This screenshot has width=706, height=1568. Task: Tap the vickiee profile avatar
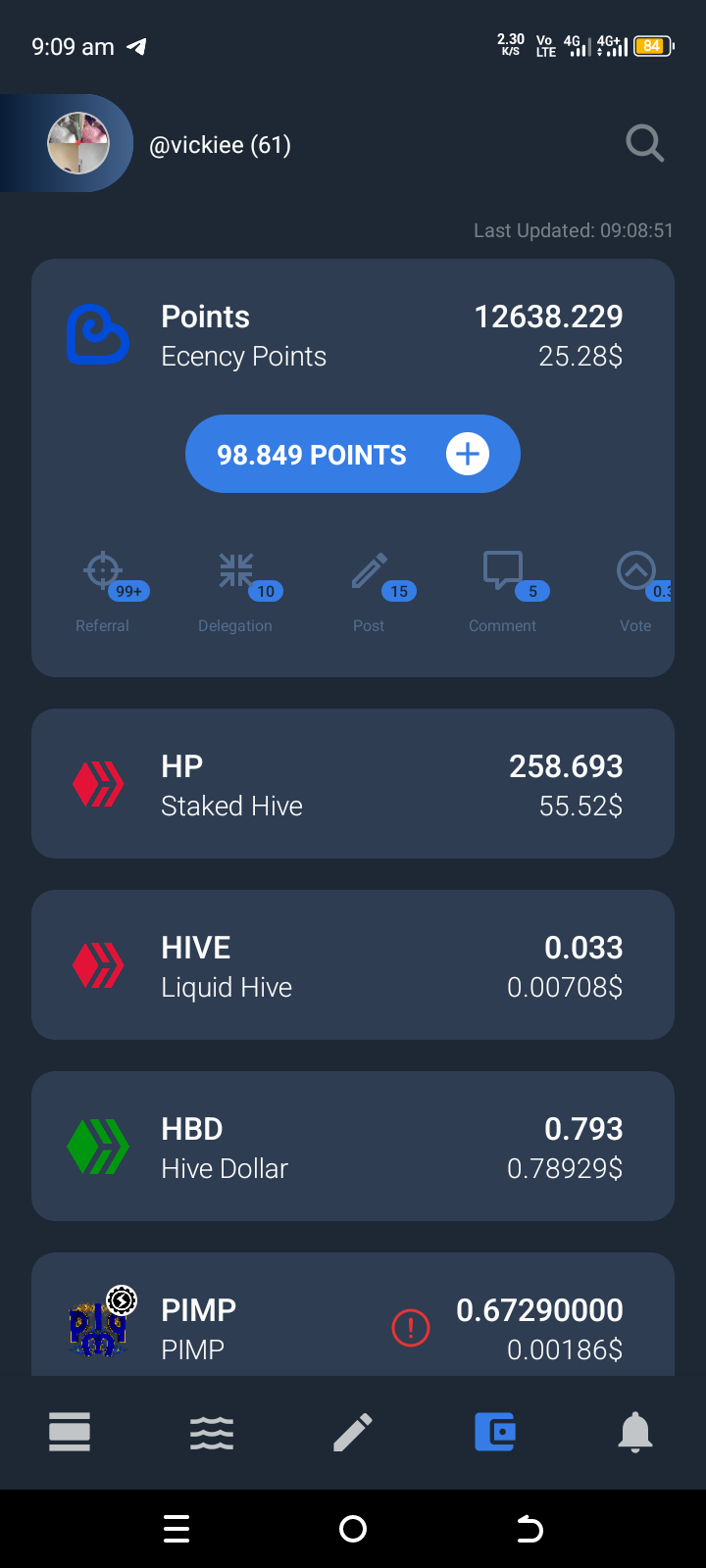(78, 144)
